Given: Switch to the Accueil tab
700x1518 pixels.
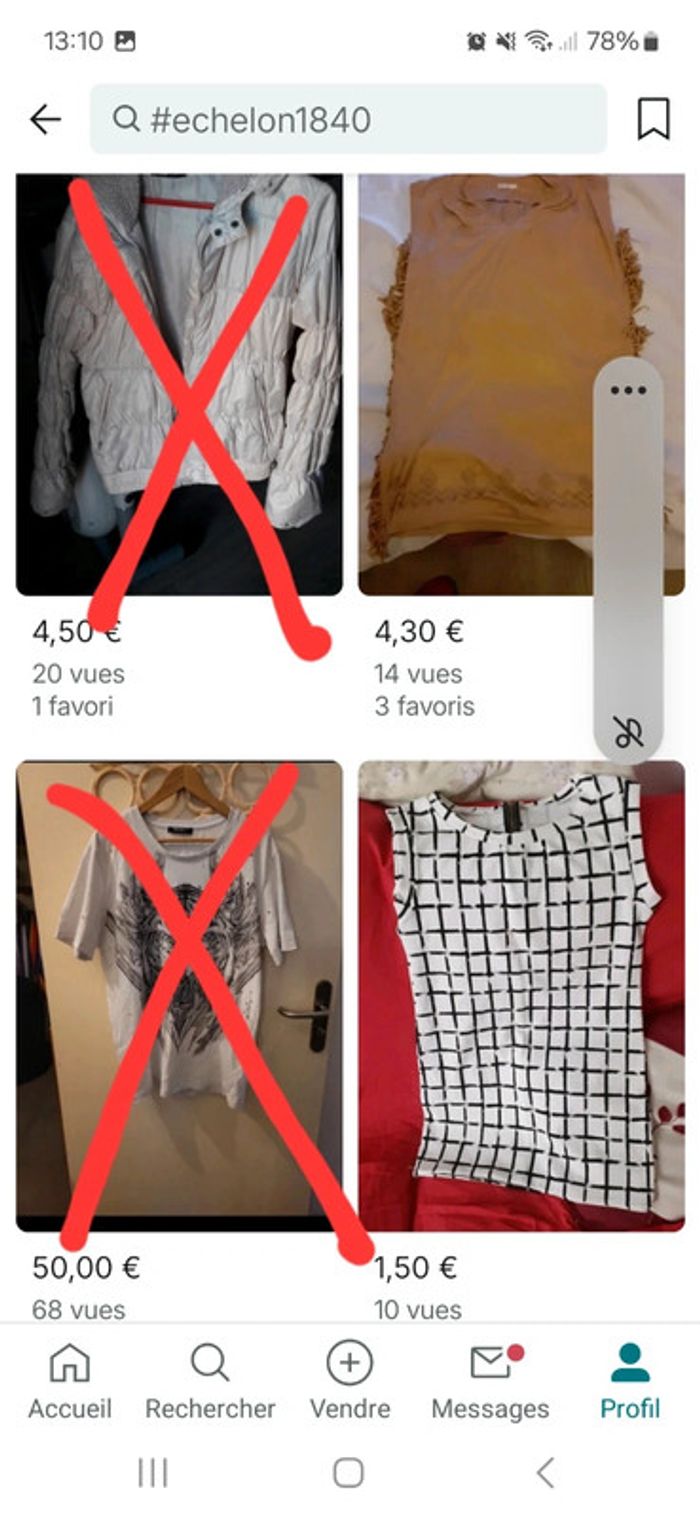Looking at the screenshot, I should (70, 1381).
